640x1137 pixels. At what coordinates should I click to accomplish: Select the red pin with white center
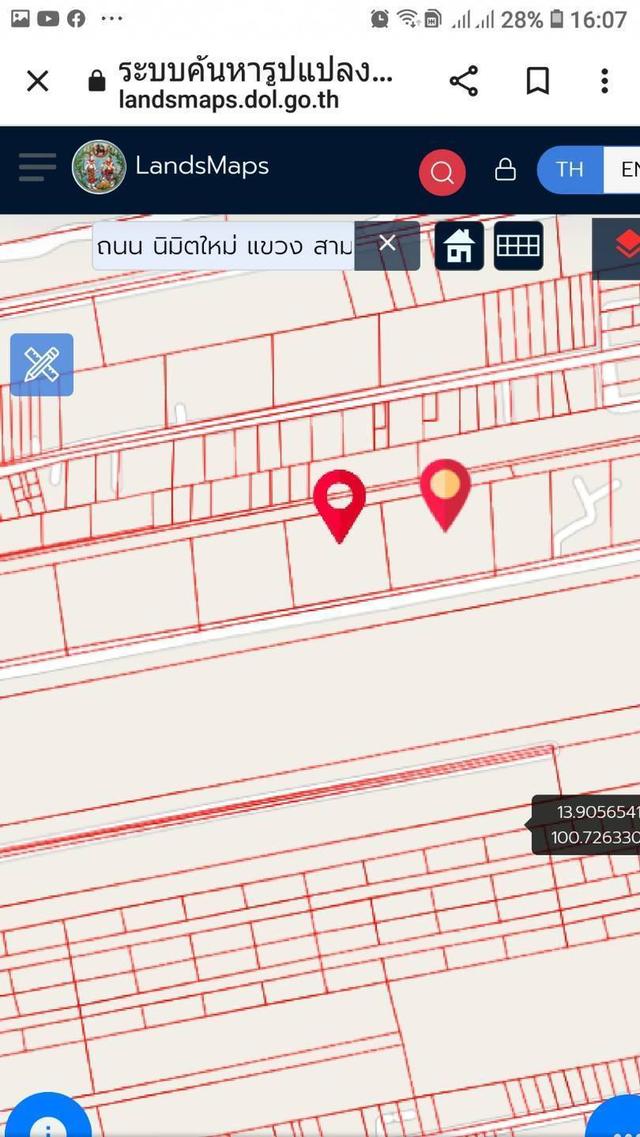coord(339,506)
